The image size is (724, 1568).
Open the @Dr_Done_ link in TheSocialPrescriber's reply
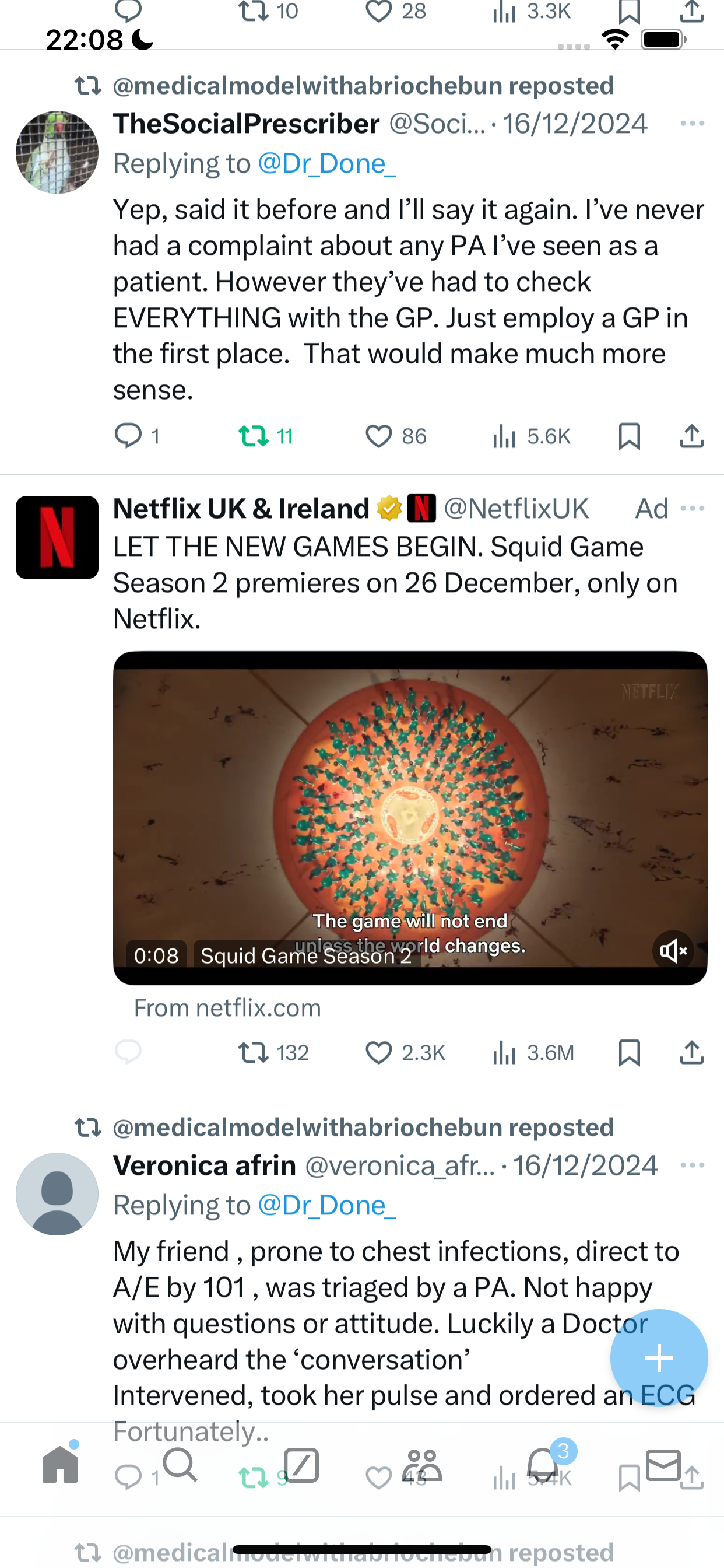pyautogui.click(x=326, y=164)
